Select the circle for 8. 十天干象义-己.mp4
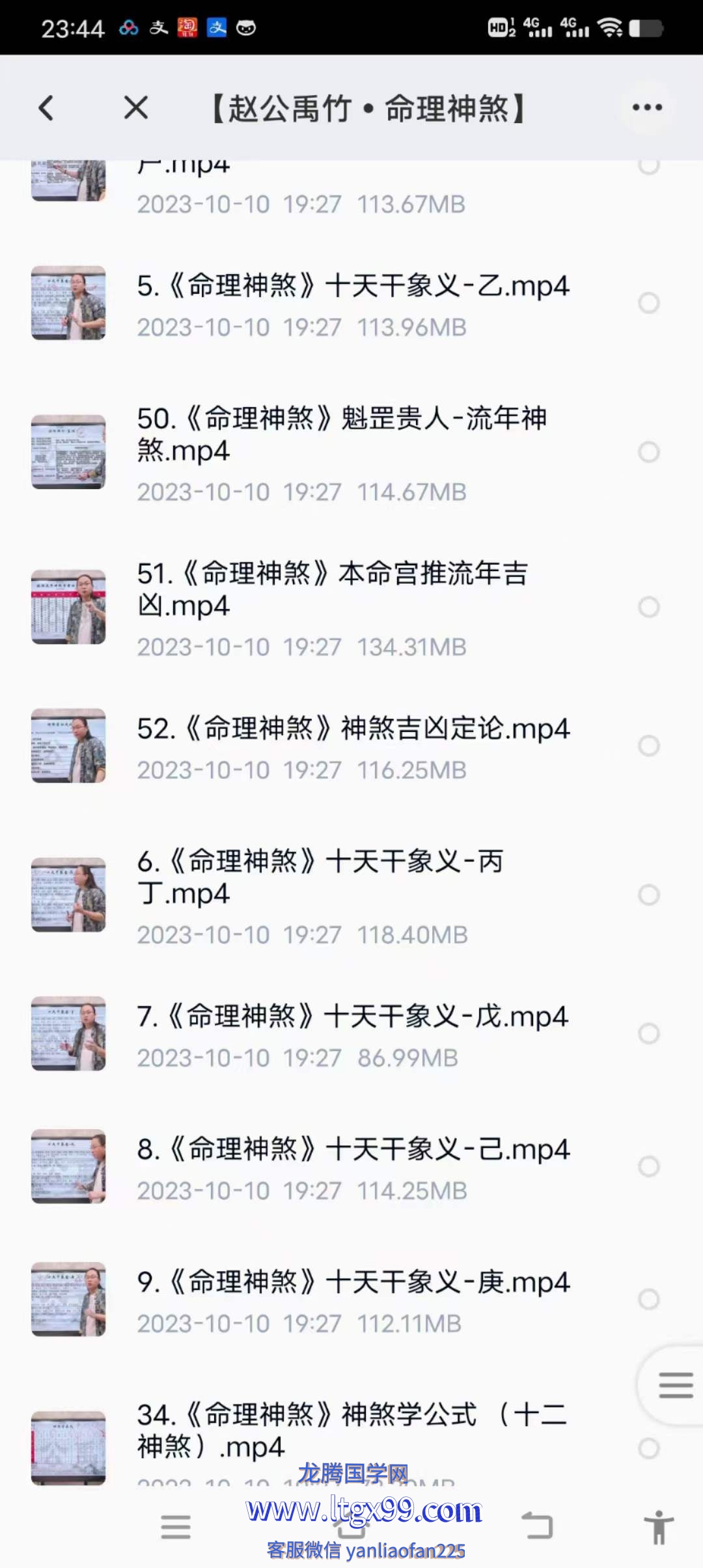Screen dimensions: 703x1568 [648, 1166]
